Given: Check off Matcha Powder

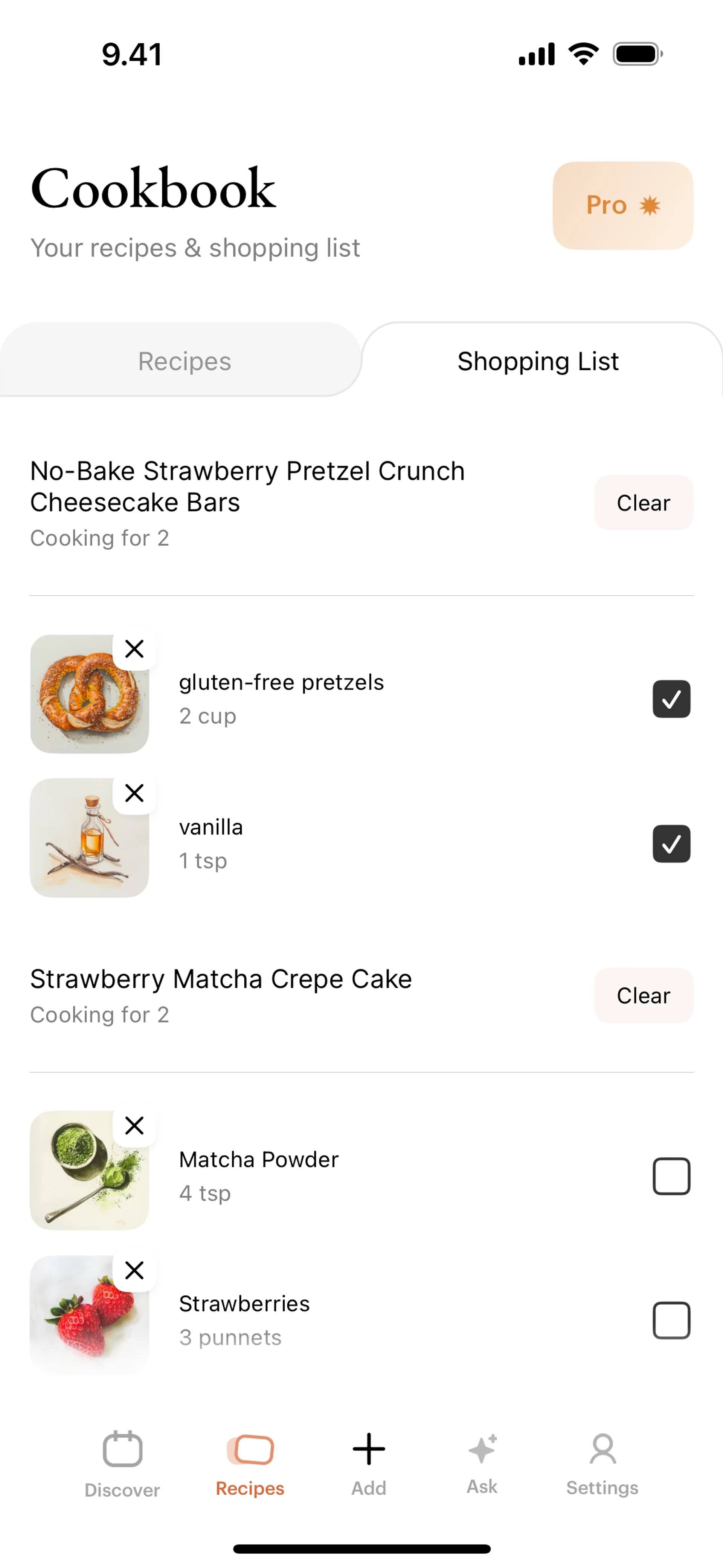Looking at the screenshot, I should (x=671, y=1176).
